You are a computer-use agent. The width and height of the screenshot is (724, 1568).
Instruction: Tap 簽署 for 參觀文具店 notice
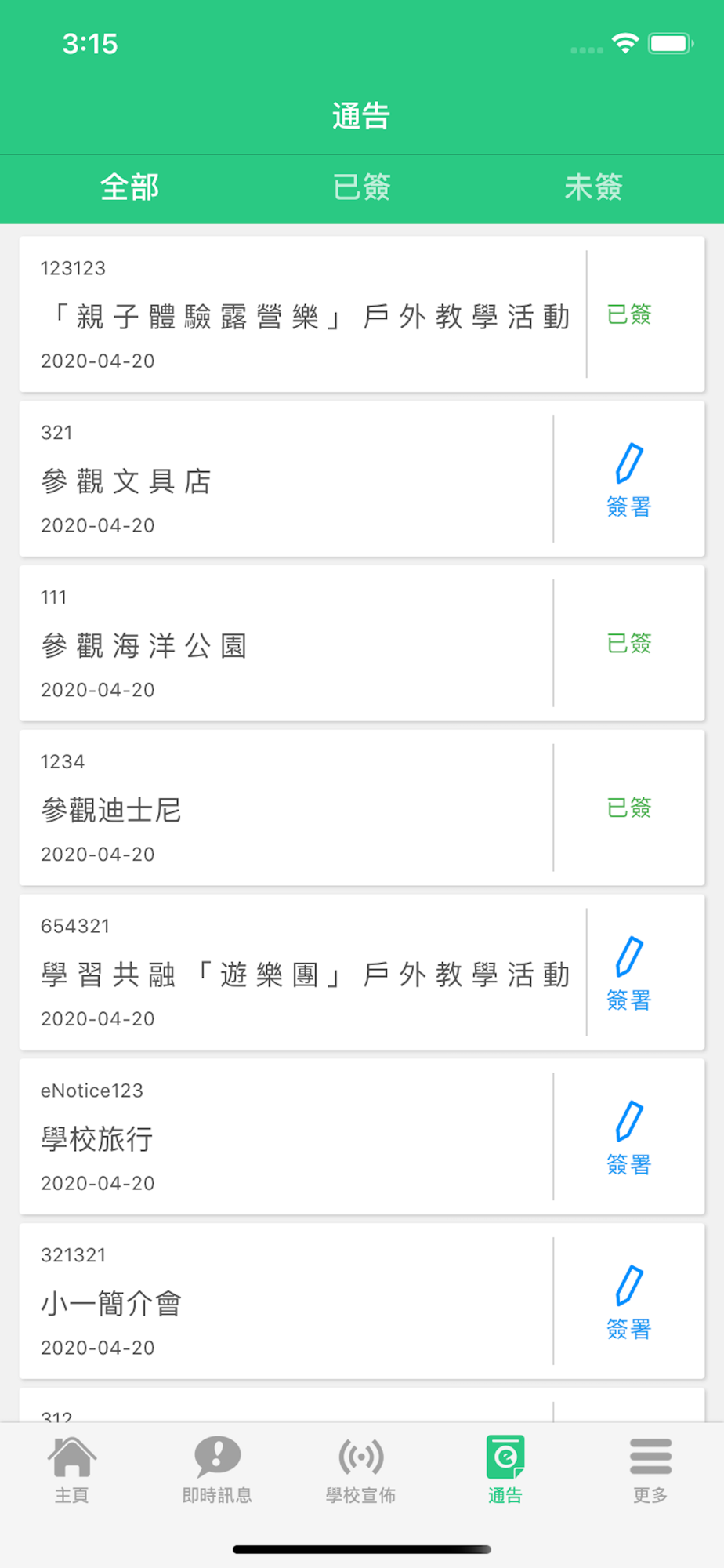click(629, 480)
